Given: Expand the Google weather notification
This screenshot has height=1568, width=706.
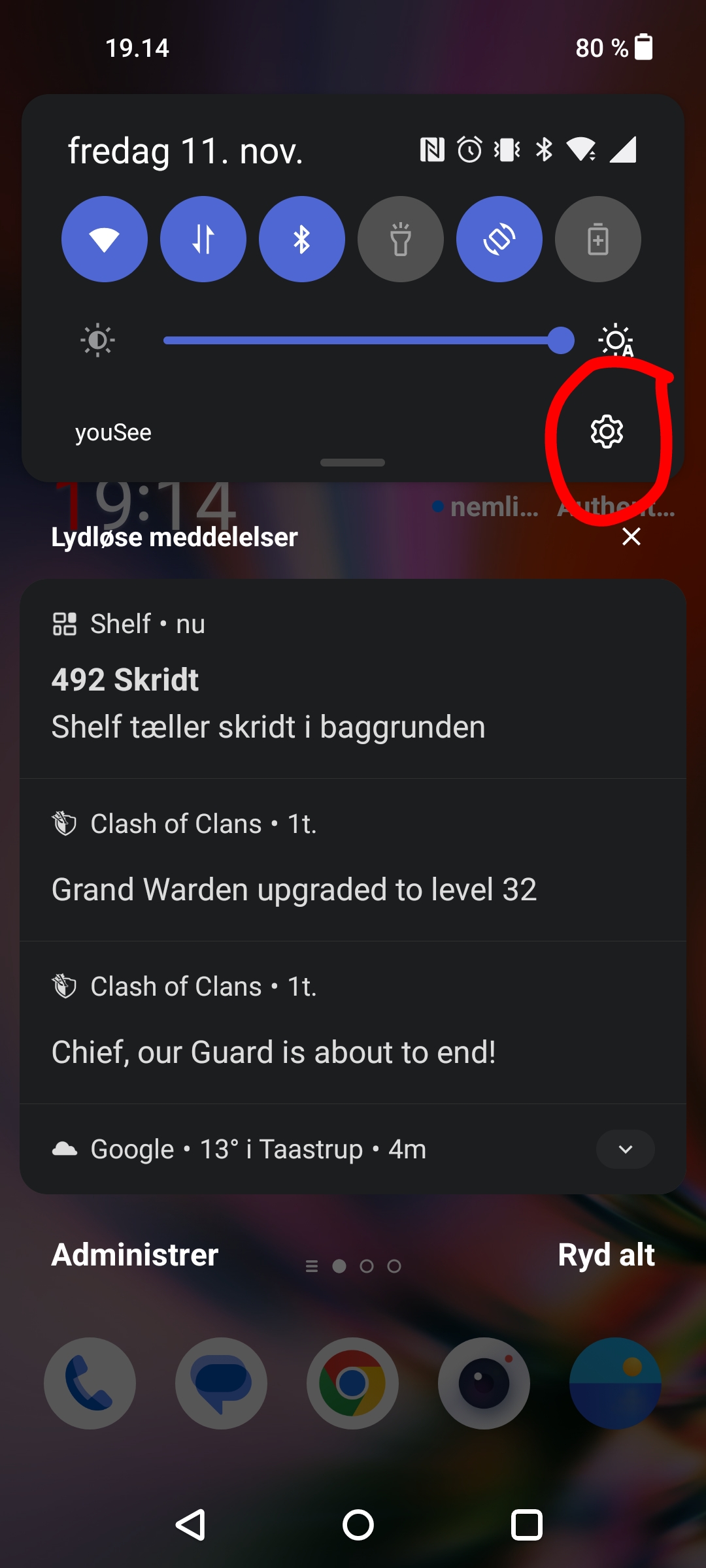Looking at the screenshot, I should [625, 1149].
